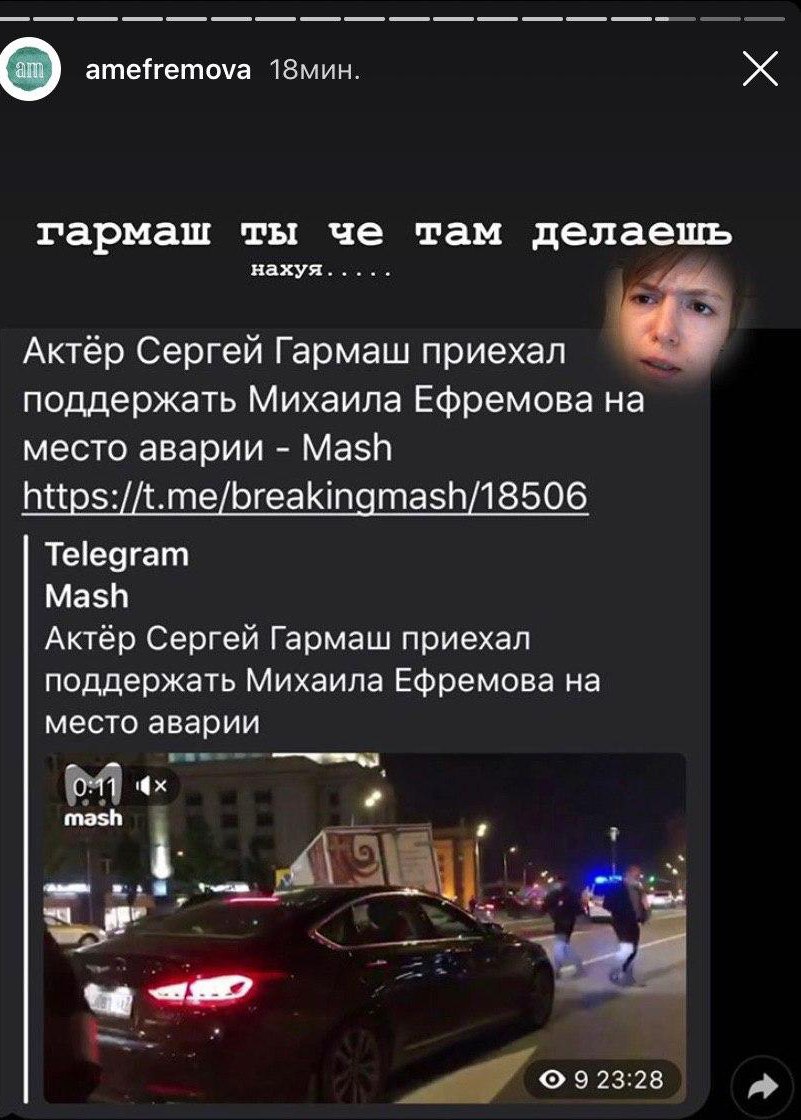Open amefremova's profile picture
The image size is (801, 1120).
27,68
